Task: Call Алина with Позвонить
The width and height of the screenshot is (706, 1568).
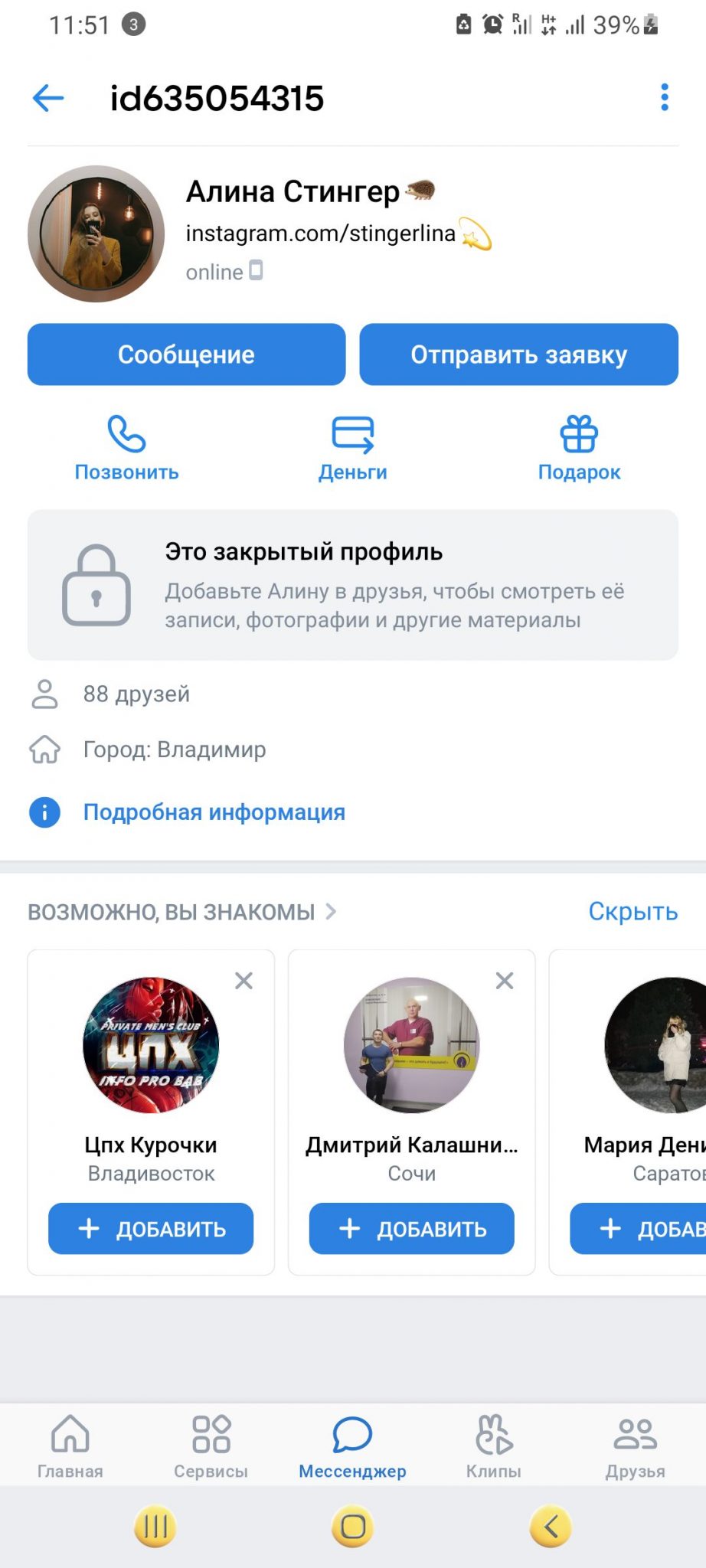Action: point(126,449)
